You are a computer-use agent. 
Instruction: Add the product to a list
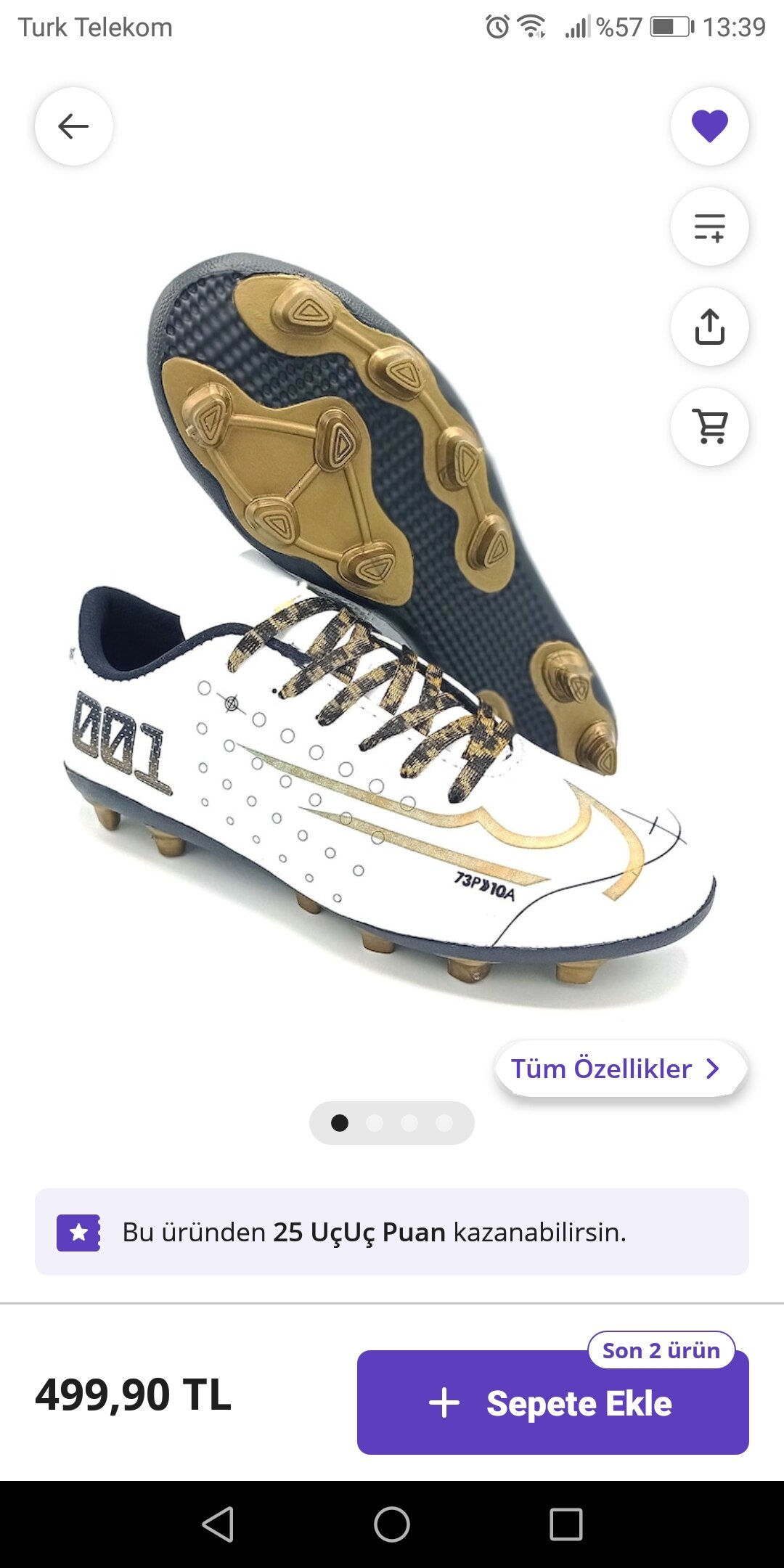709,226
